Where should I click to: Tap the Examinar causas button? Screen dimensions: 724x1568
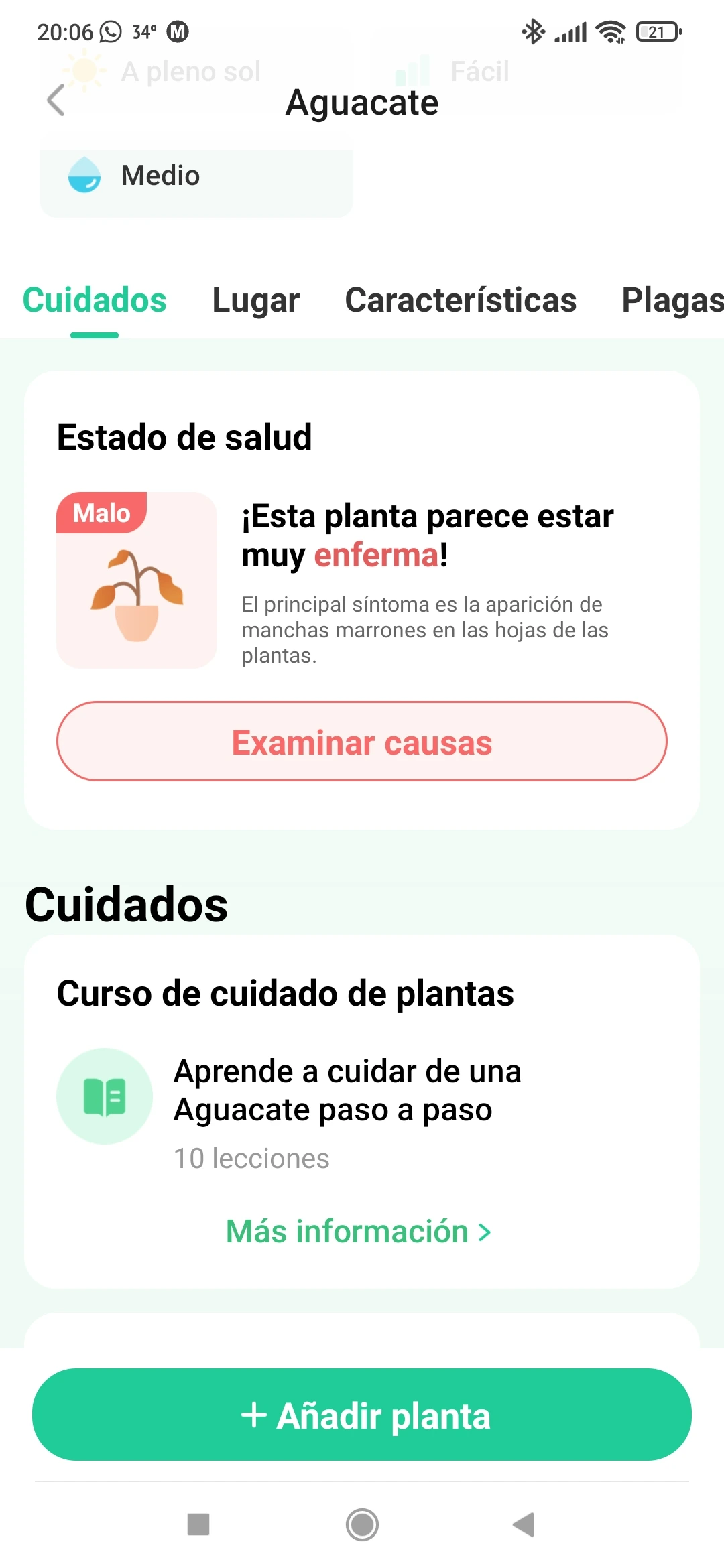[x=362, y=742]
